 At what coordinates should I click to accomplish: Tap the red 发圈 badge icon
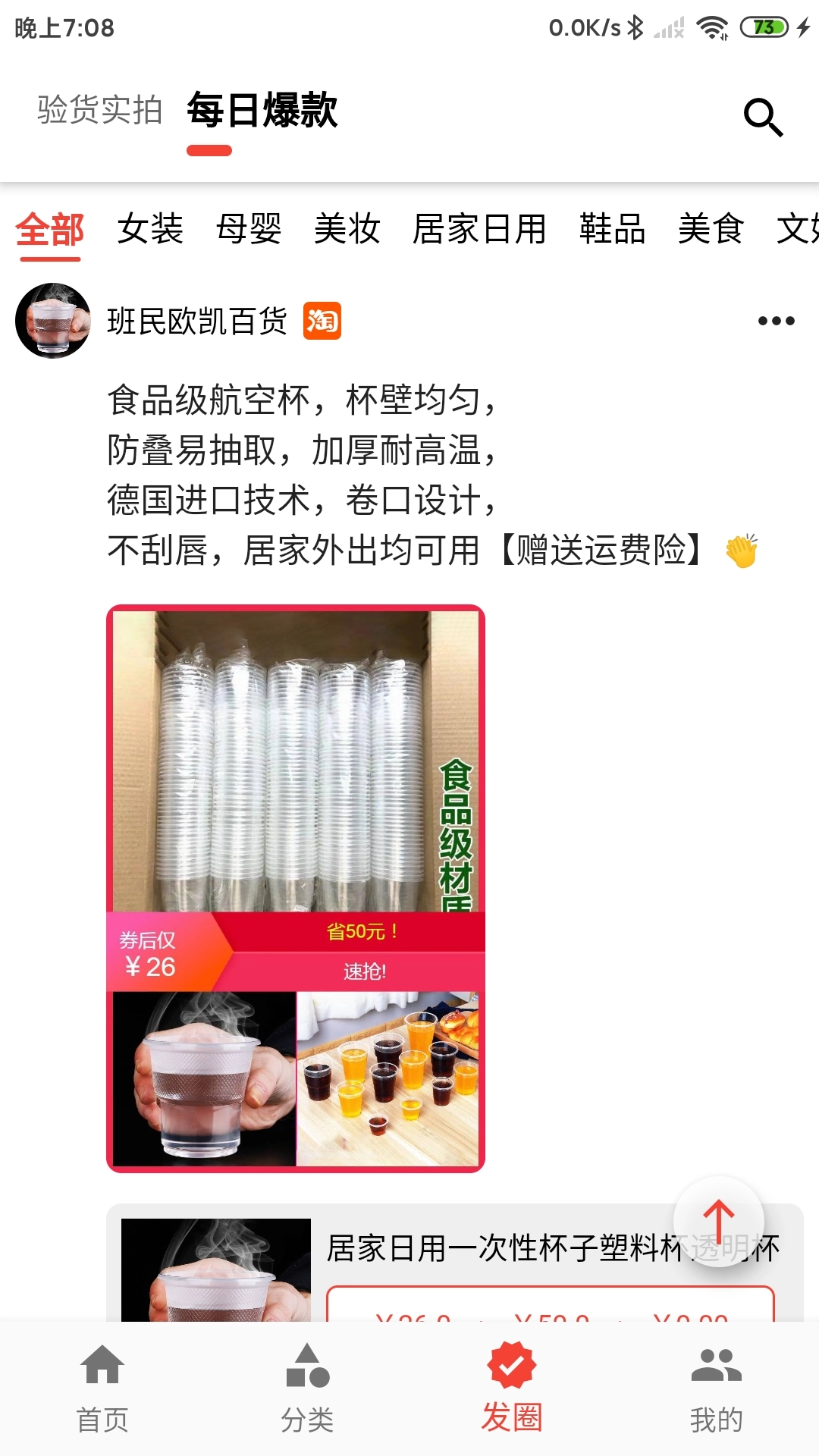coord(512,1365)
